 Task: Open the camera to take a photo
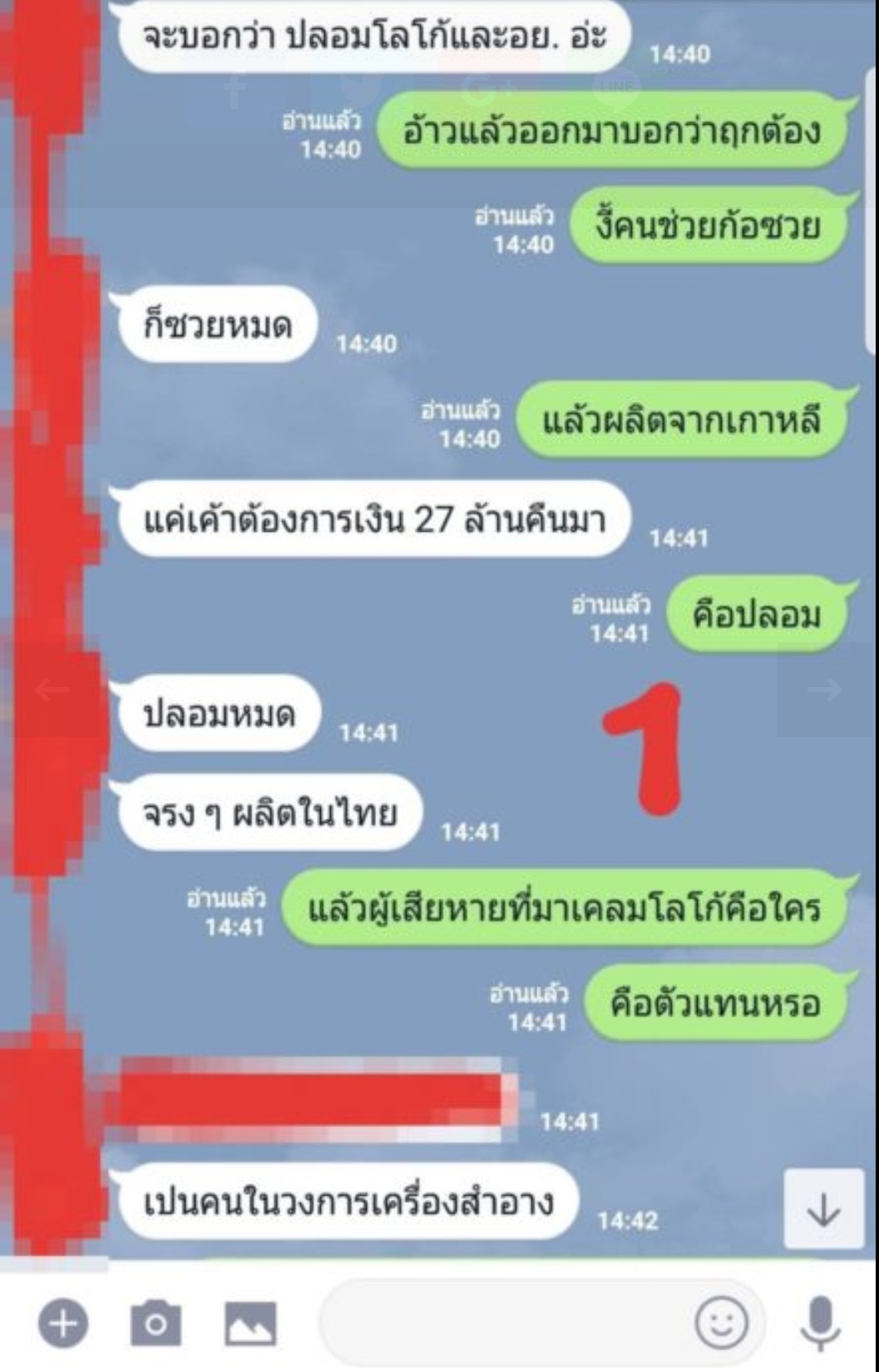click(156, 1322)
